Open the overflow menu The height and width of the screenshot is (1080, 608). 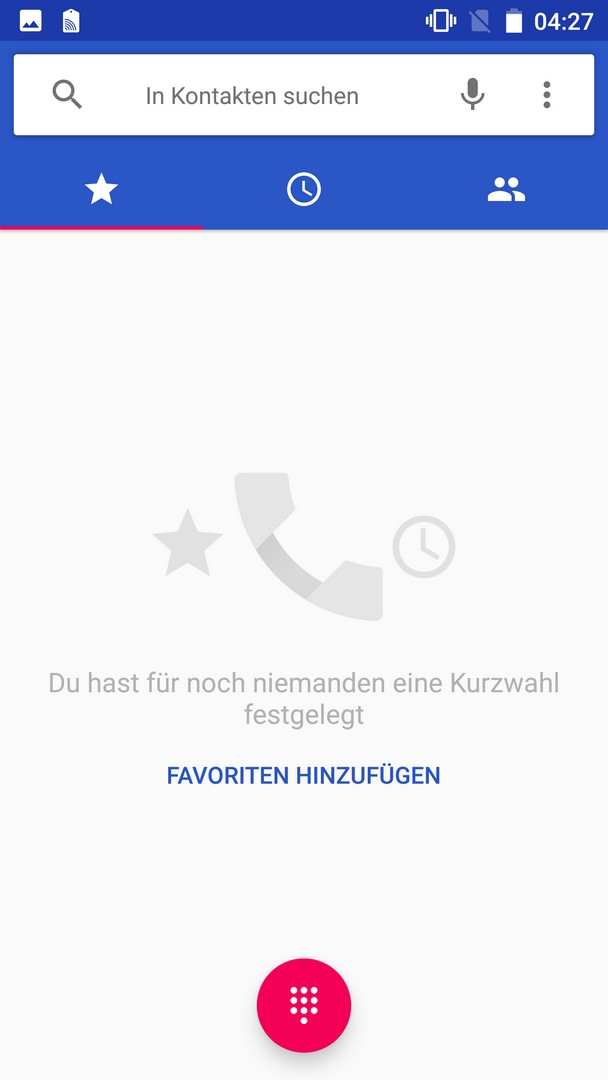(x=546, y=95)
